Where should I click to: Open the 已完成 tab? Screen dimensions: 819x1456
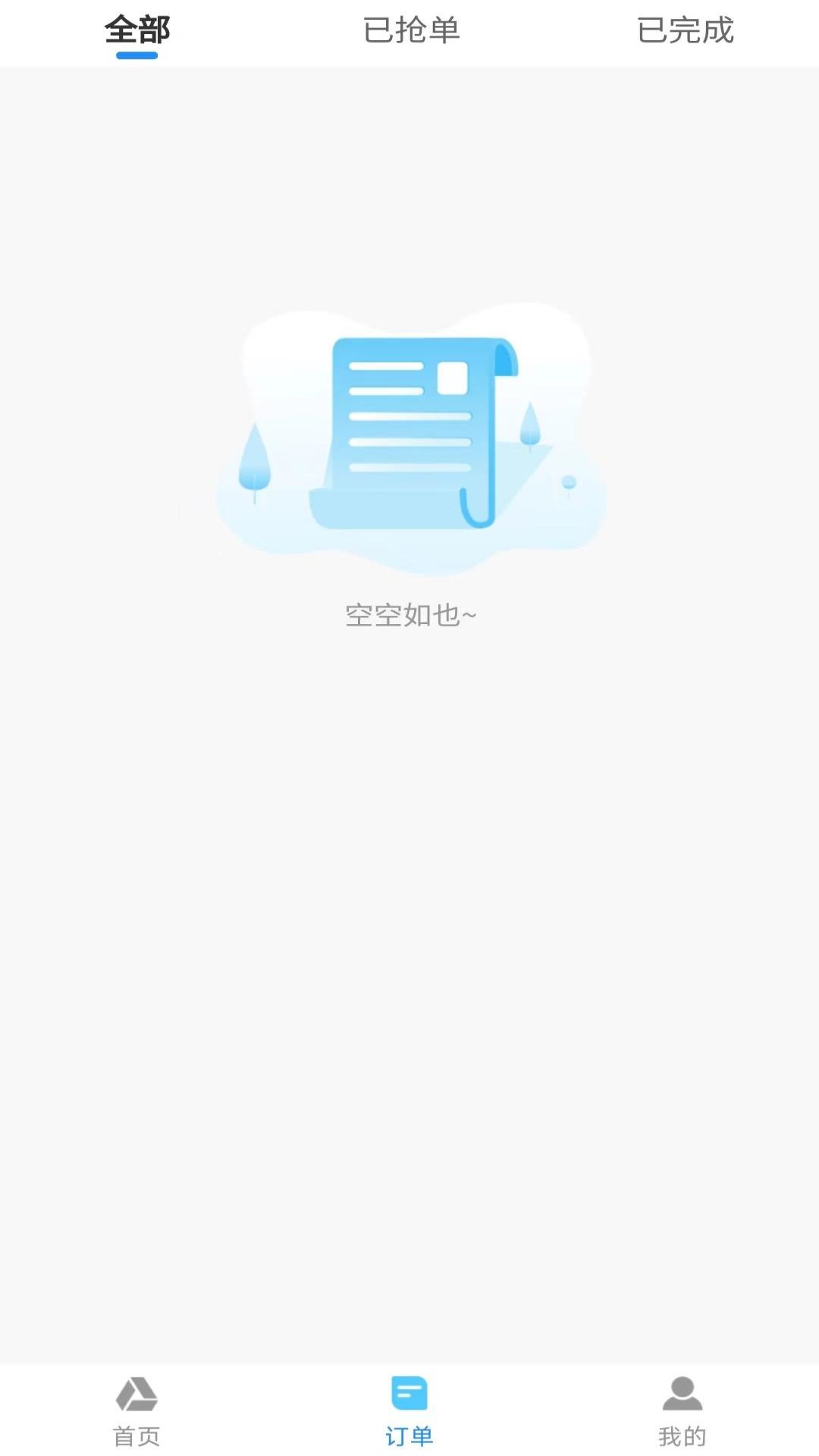[682, 30]
